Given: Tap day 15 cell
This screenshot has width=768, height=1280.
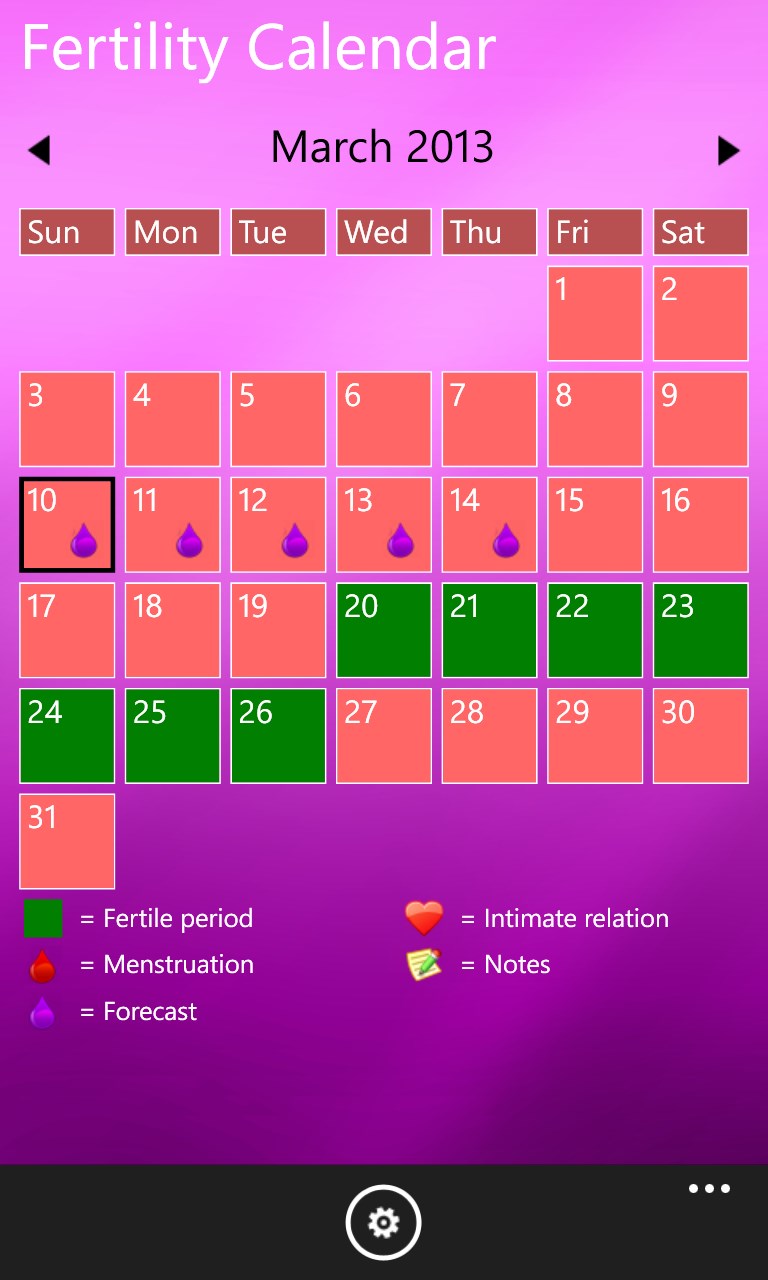Looking at the screenshot, I should click(x=595, y=525).
